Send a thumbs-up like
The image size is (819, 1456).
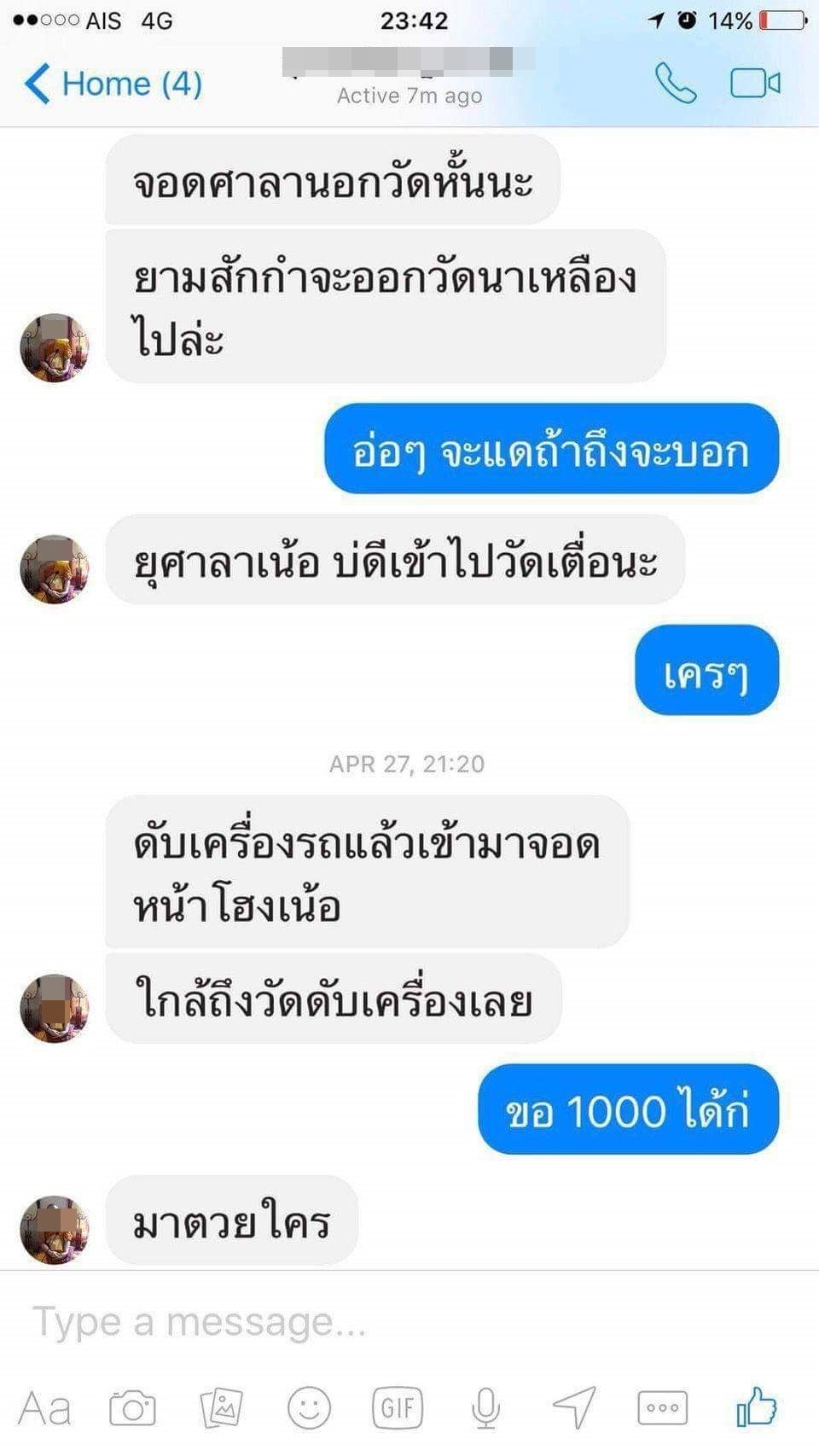(757, 1406)
